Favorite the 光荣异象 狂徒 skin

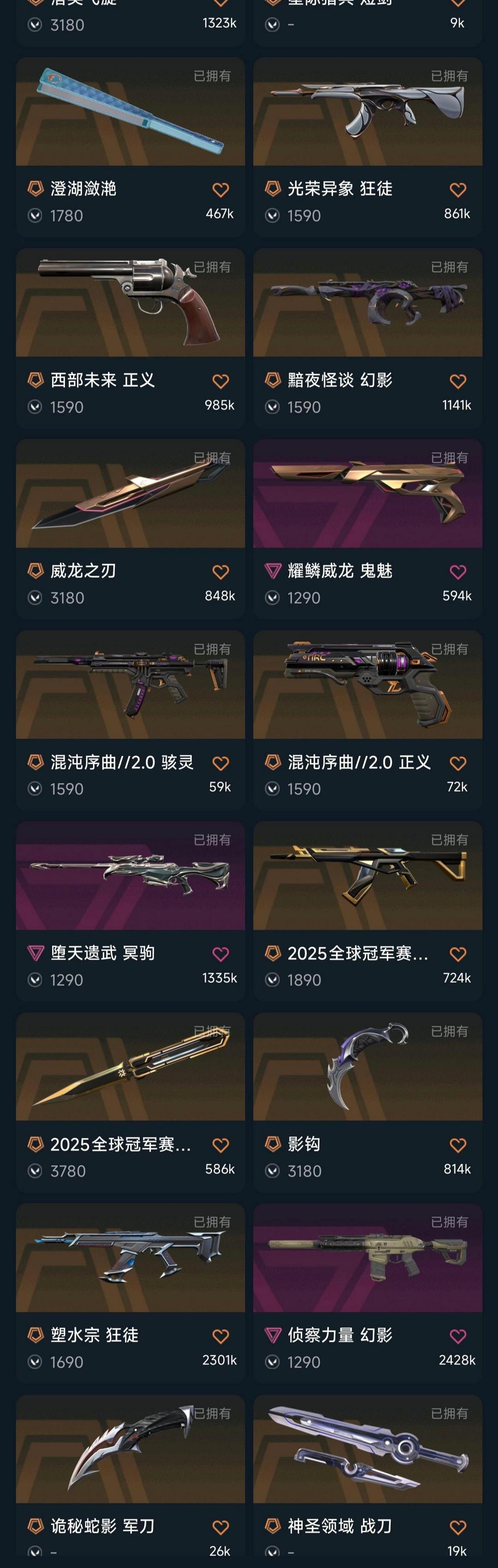click(458, 190)
